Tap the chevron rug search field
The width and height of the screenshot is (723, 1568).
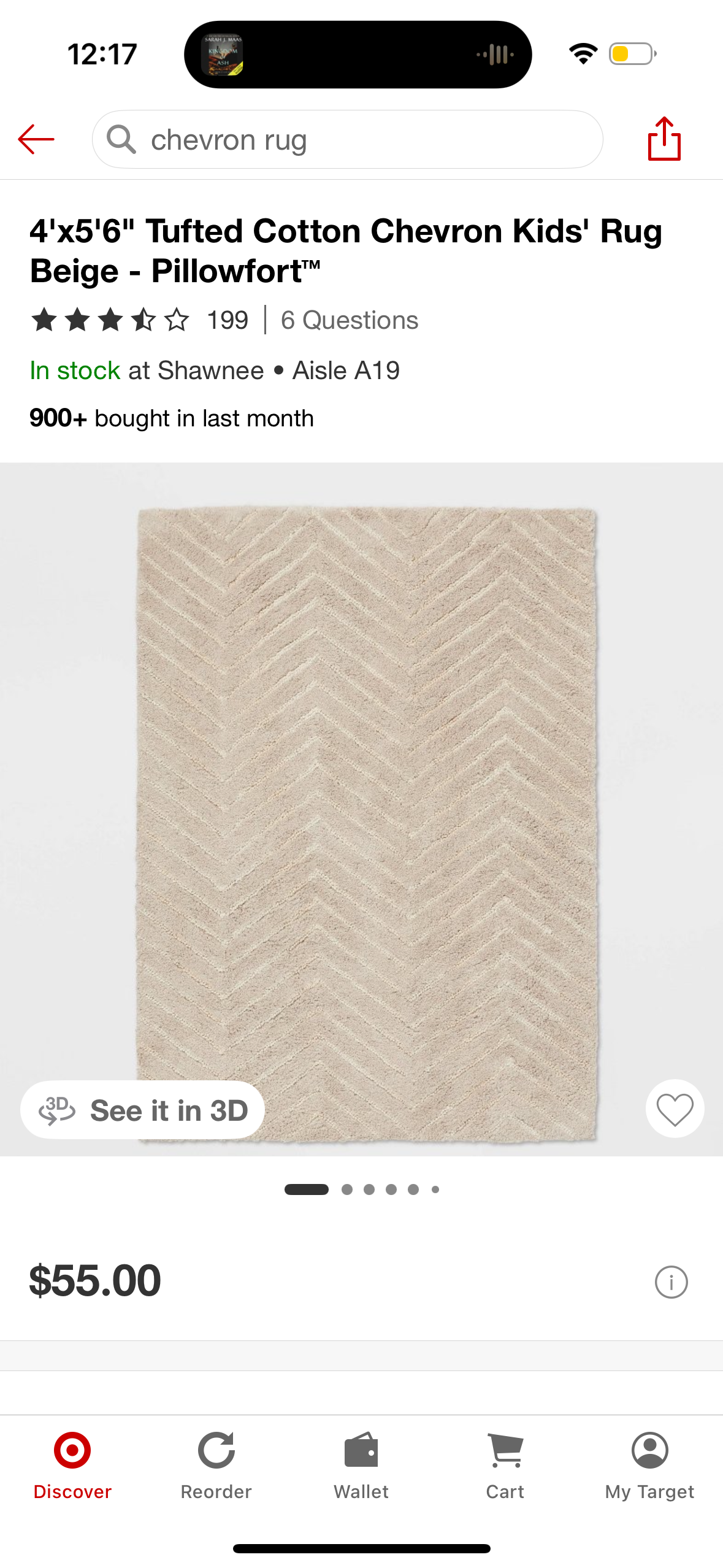(x=347, y=140)
